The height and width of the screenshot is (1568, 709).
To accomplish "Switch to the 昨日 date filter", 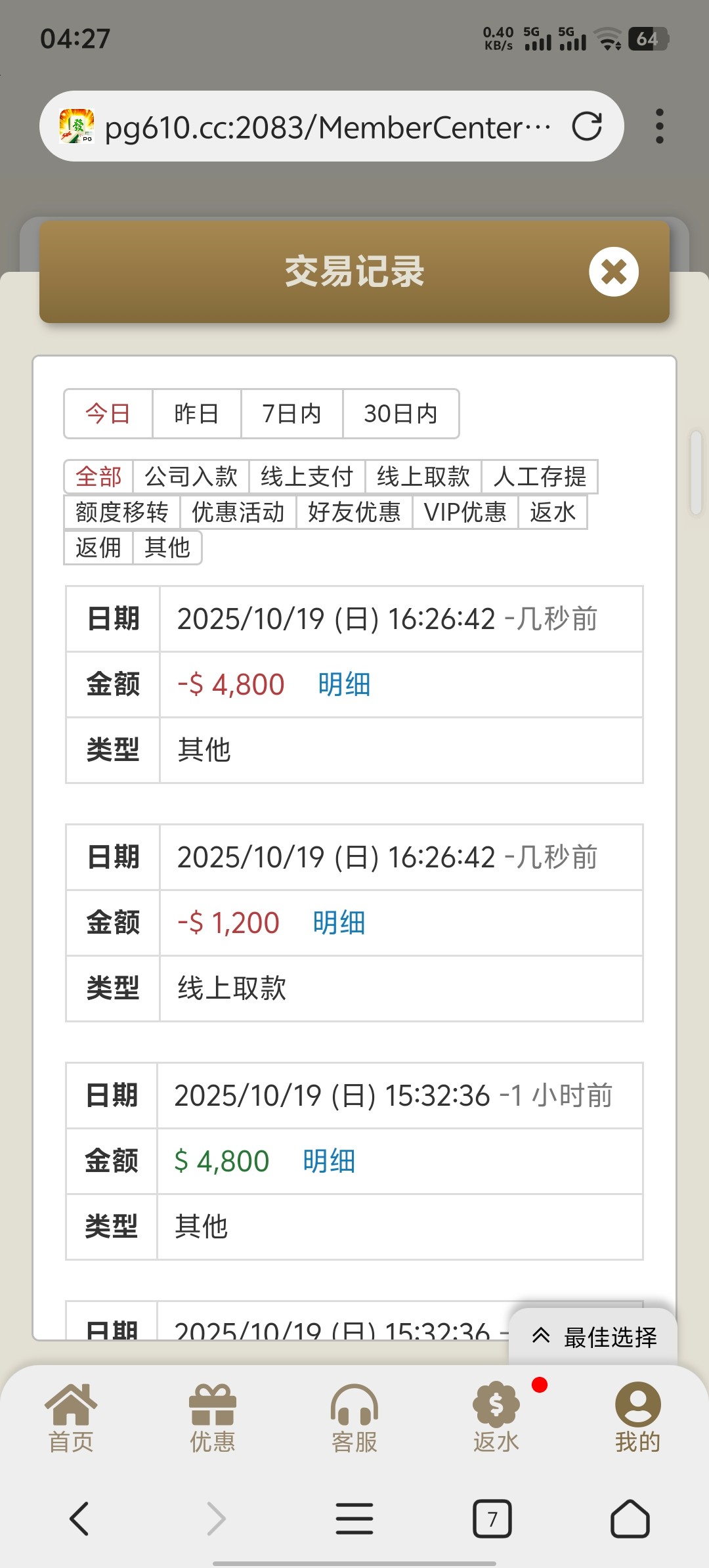I will [196, 414].
